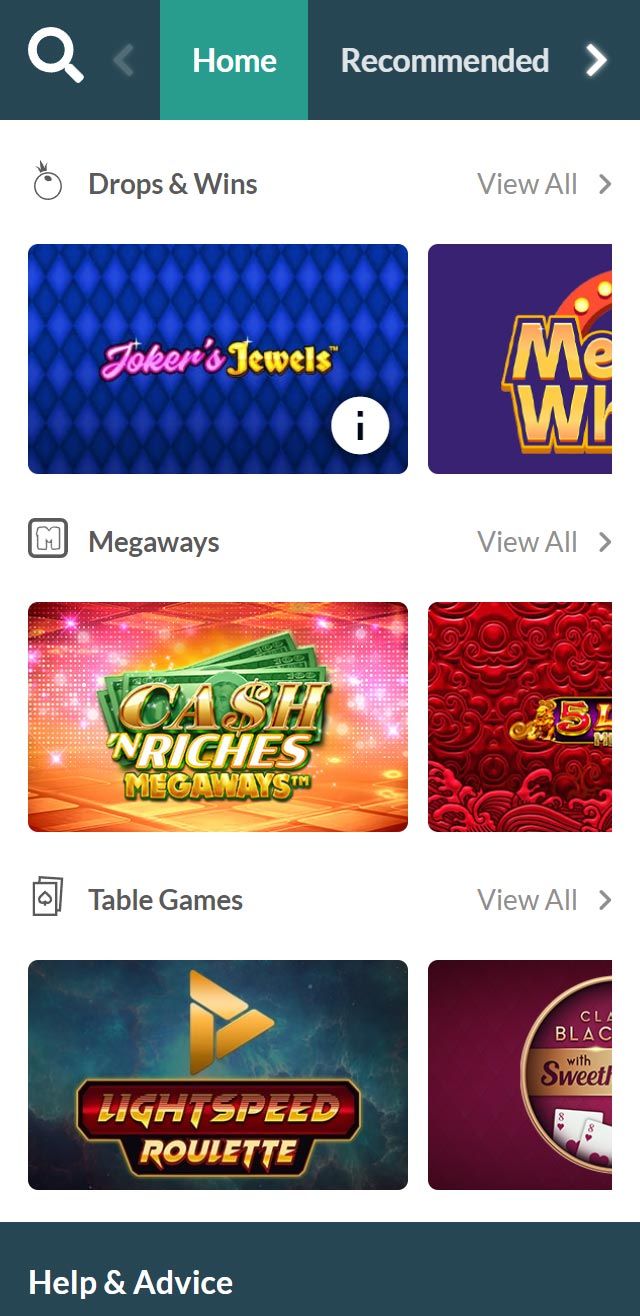Image resolution: width=640 pixels, height=1316 pixels.
Task: Open Lightspeed Roulette game
Action: [218, 1074]
